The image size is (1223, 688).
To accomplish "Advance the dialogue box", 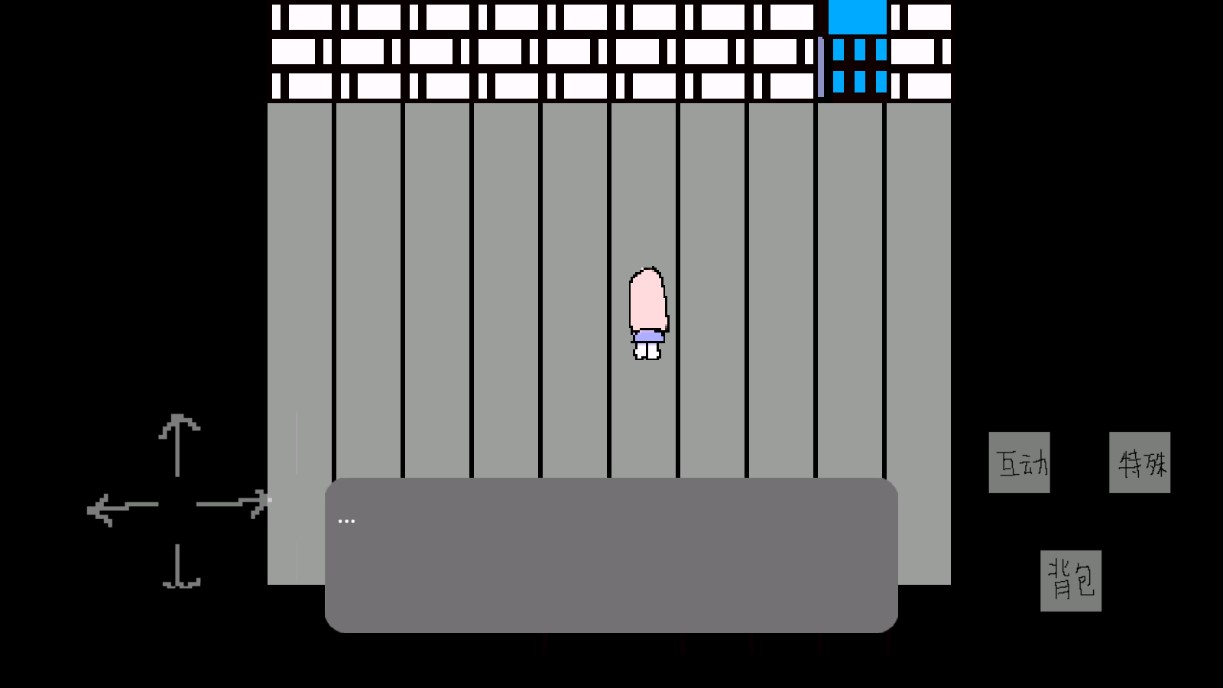I will tap(611, 555).
